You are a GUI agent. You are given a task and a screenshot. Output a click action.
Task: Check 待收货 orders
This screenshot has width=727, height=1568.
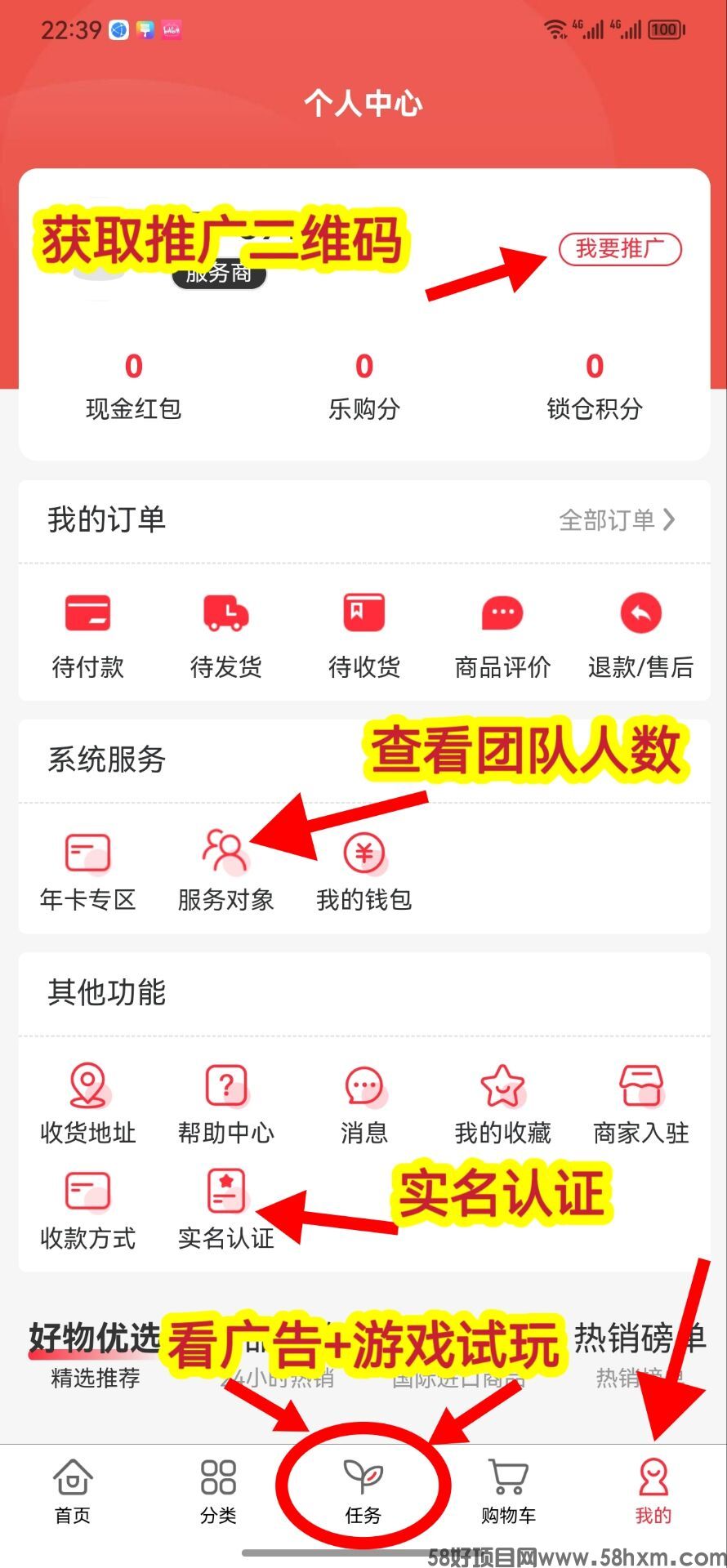point(363,635)
